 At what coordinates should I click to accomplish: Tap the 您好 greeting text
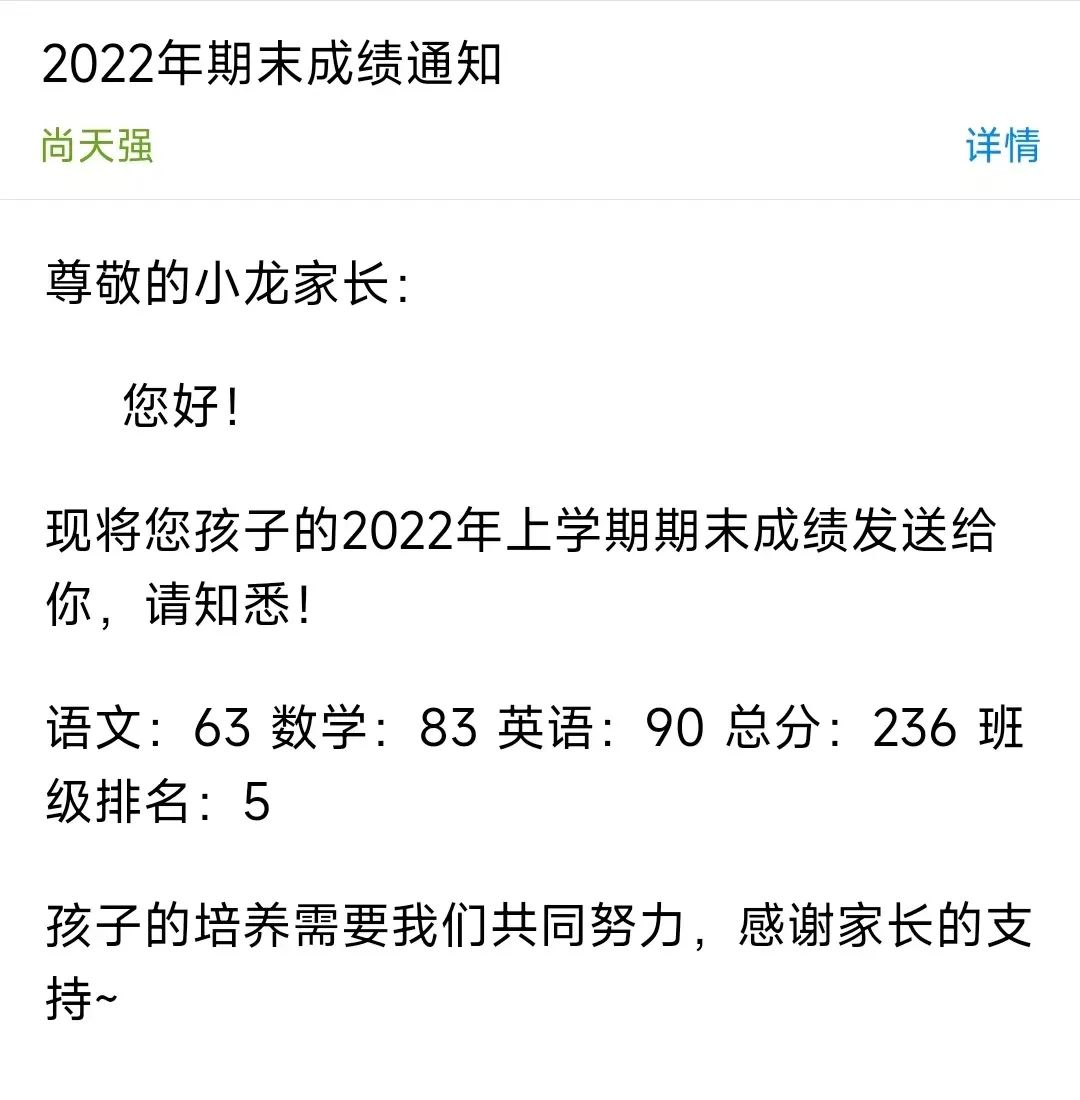pyautogui.click(x=173, y=400)
